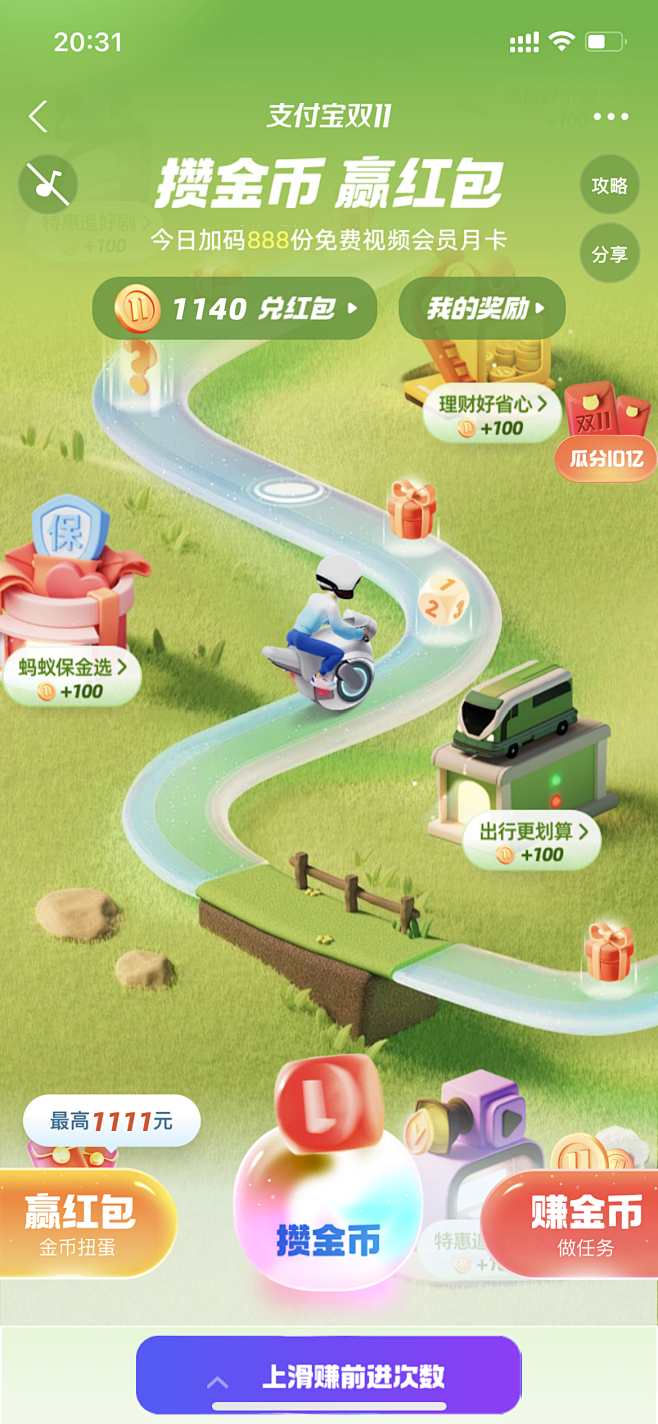This screenshot has width=658, height=1424.
Task: Open 蚂蚁保金选 +100 task
Action: pos(72,678)
